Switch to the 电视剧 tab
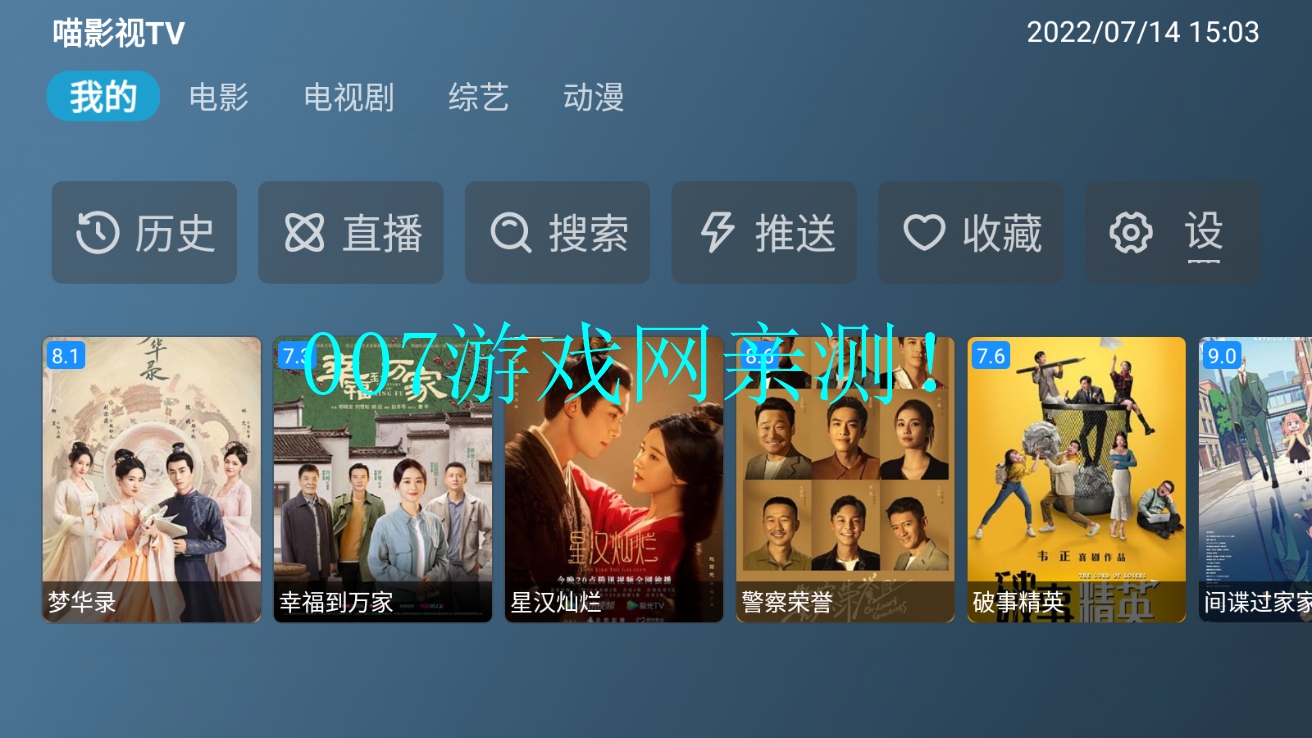Screen dimensions: 1312x738 pos(349,97)
